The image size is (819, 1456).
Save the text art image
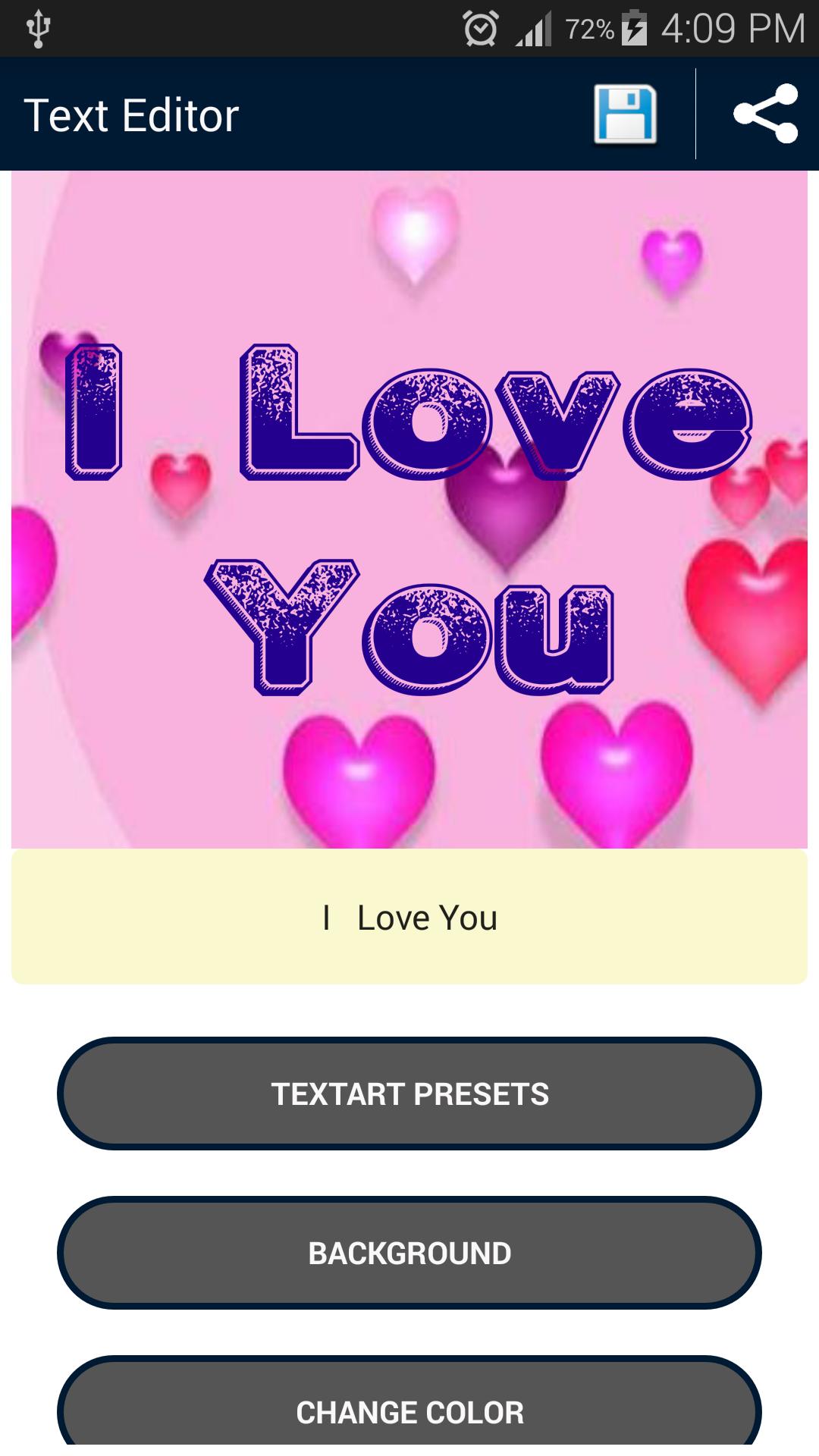[625, 115]
